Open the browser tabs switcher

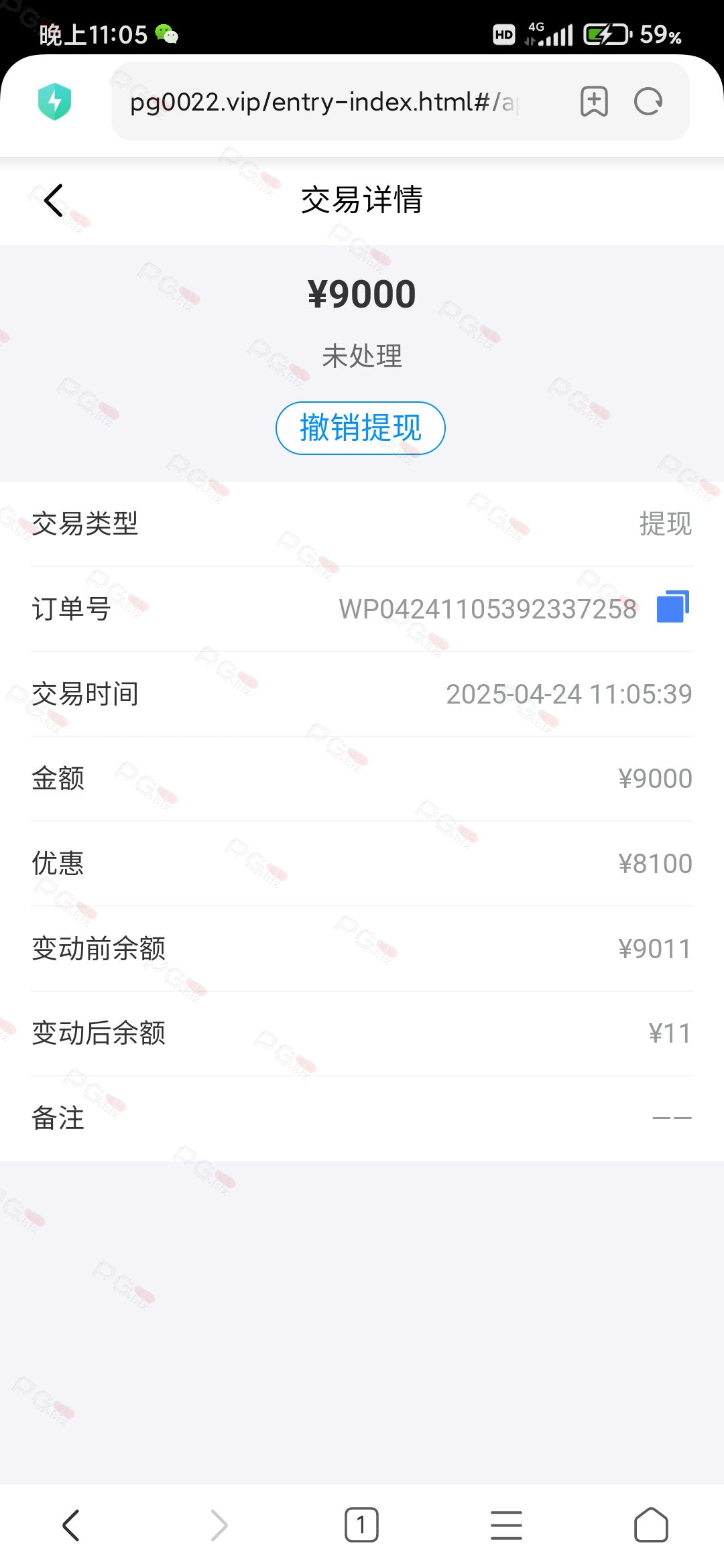pos(362,1525)
